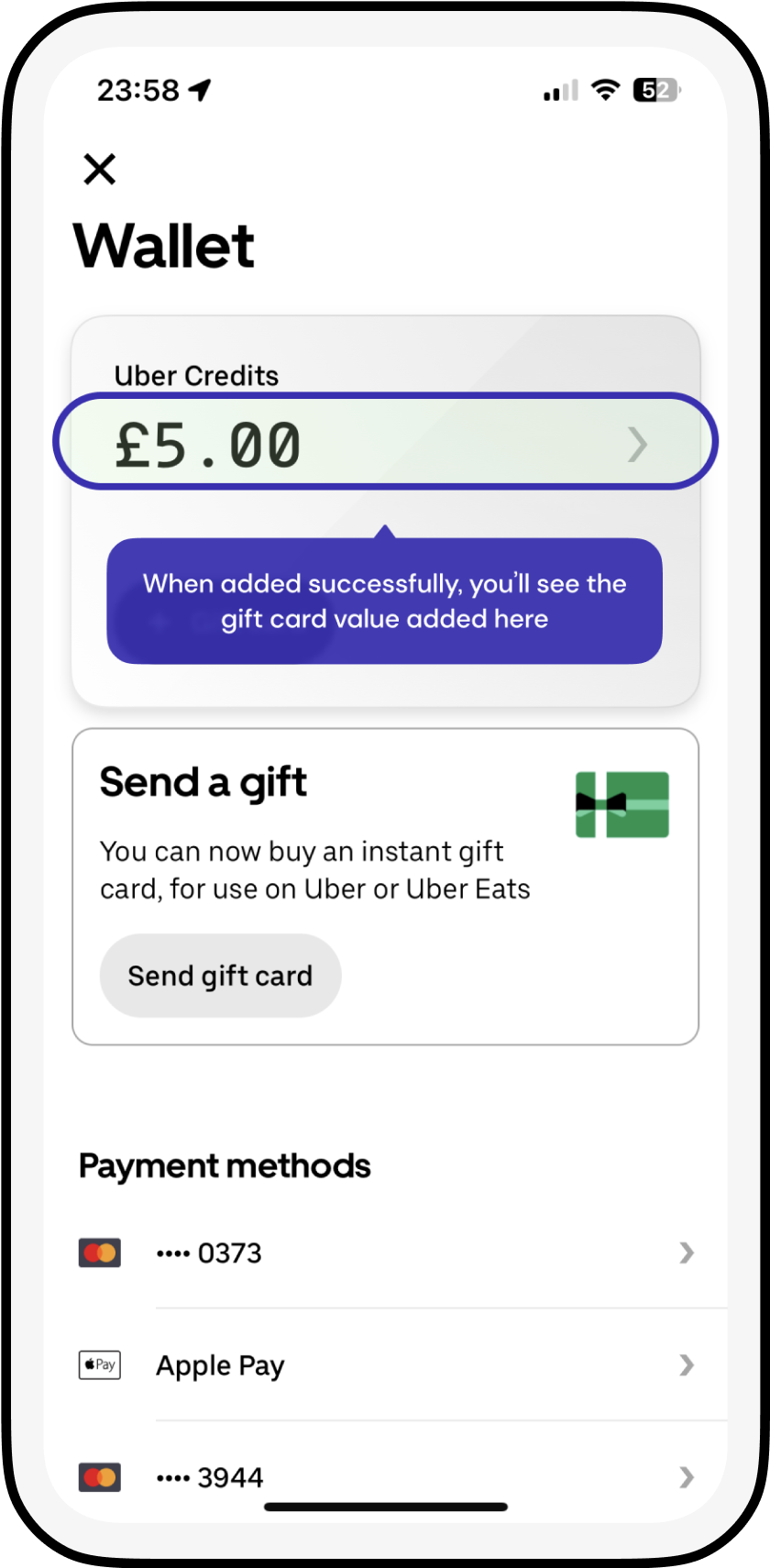Tap the Send gift card button

(x=220, y=976)
